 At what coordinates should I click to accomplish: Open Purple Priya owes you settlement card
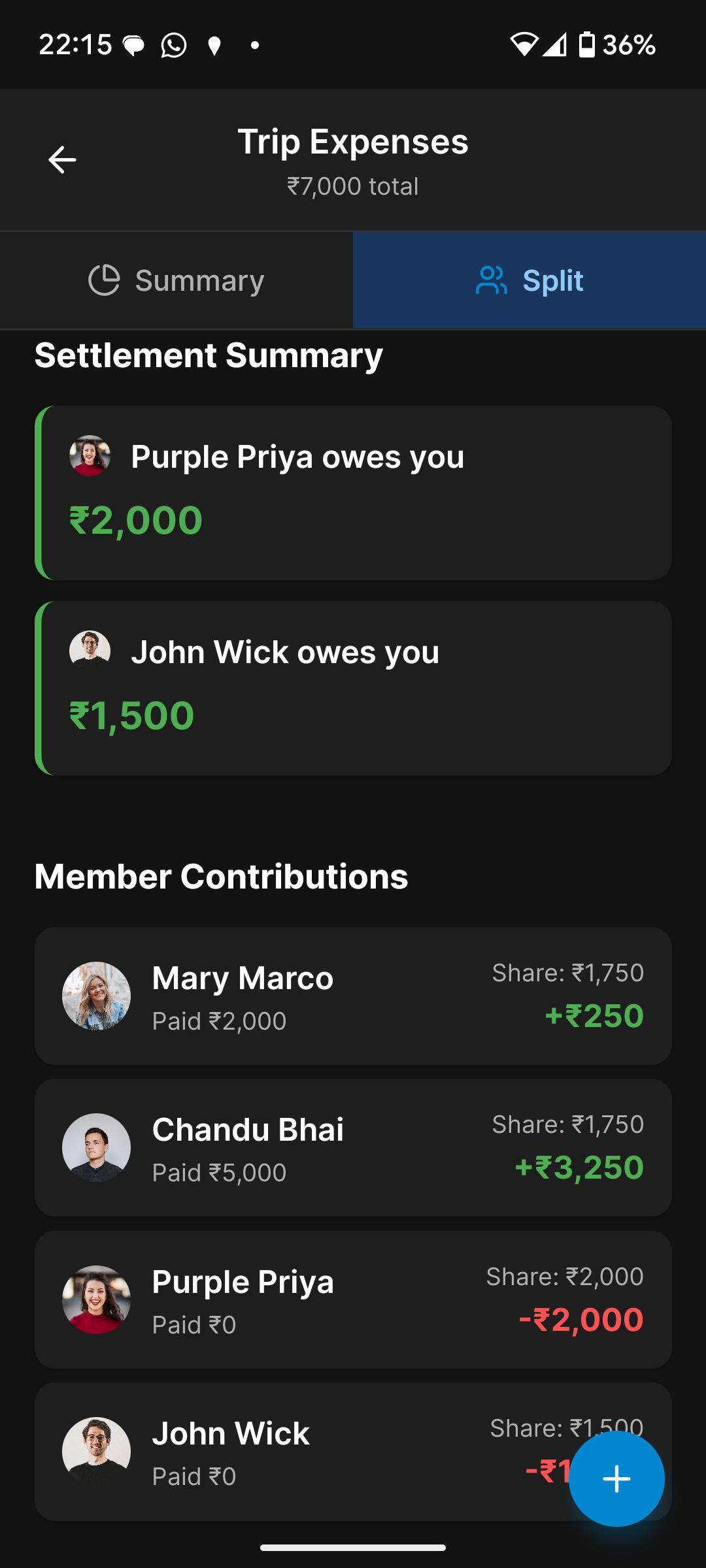(x=353, y=493)
